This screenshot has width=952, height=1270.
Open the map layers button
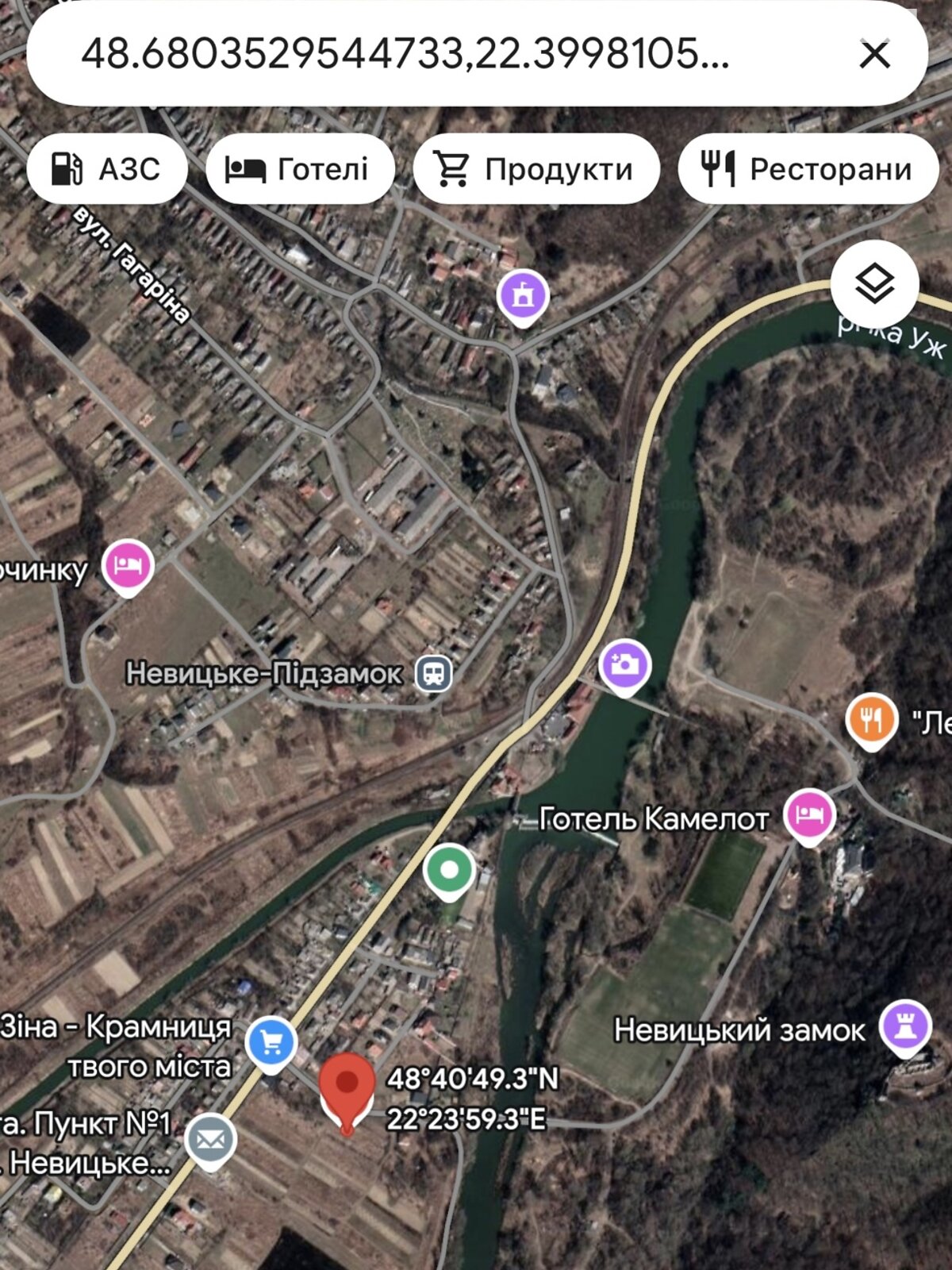click(875, 284)
